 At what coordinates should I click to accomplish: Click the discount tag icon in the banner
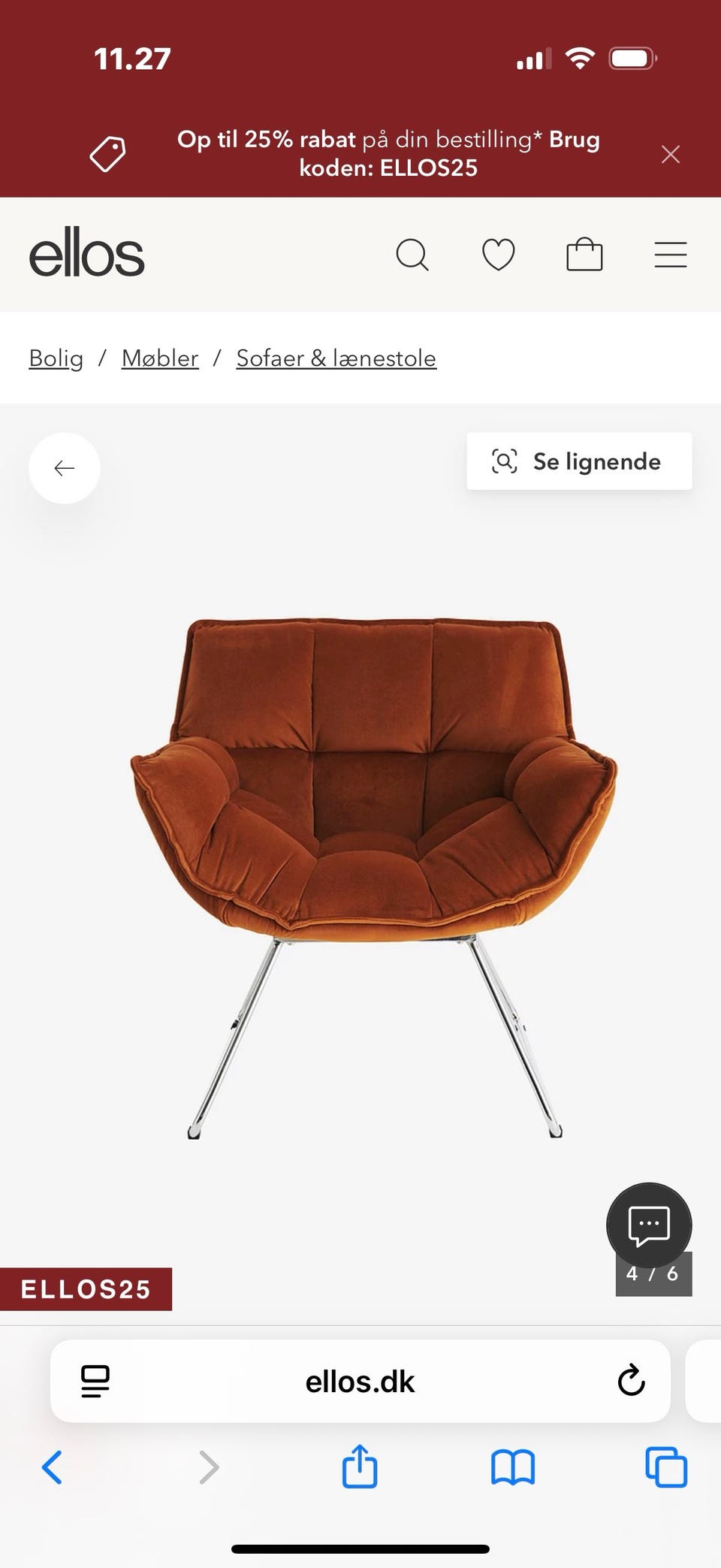(x=107, y=153)
